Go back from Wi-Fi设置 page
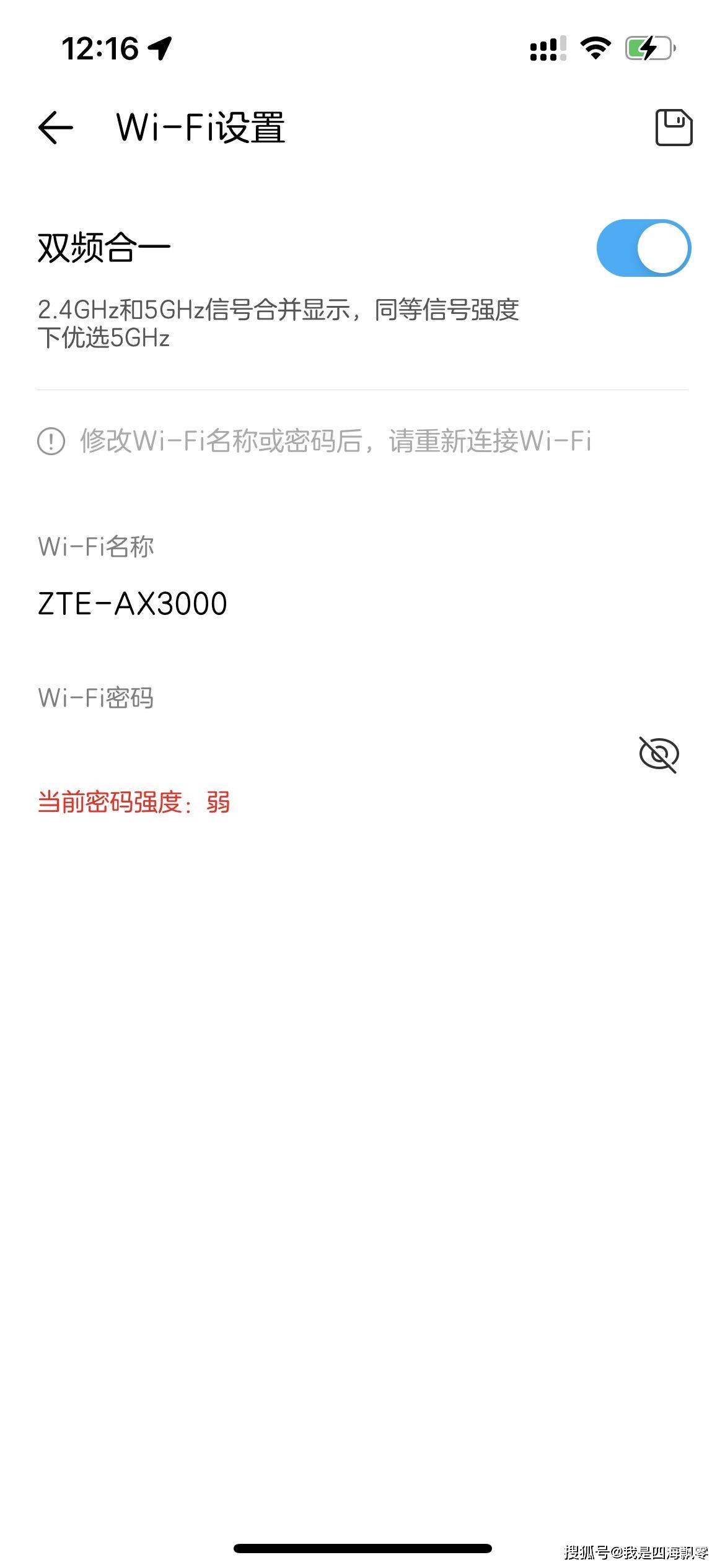 pyautogui.click(x=56, y=128)
